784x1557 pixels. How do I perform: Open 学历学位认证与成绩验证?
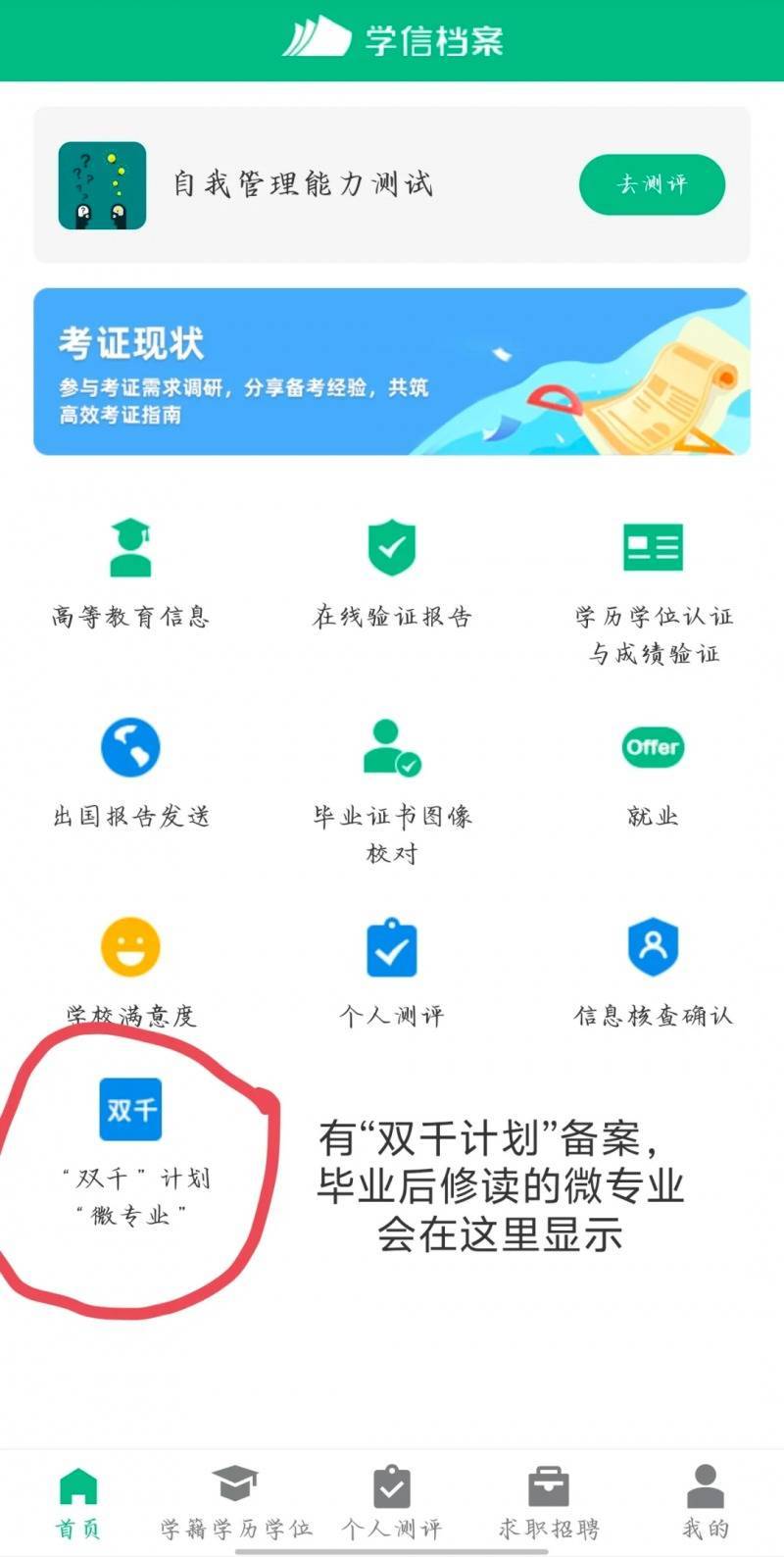pos(653,588)
